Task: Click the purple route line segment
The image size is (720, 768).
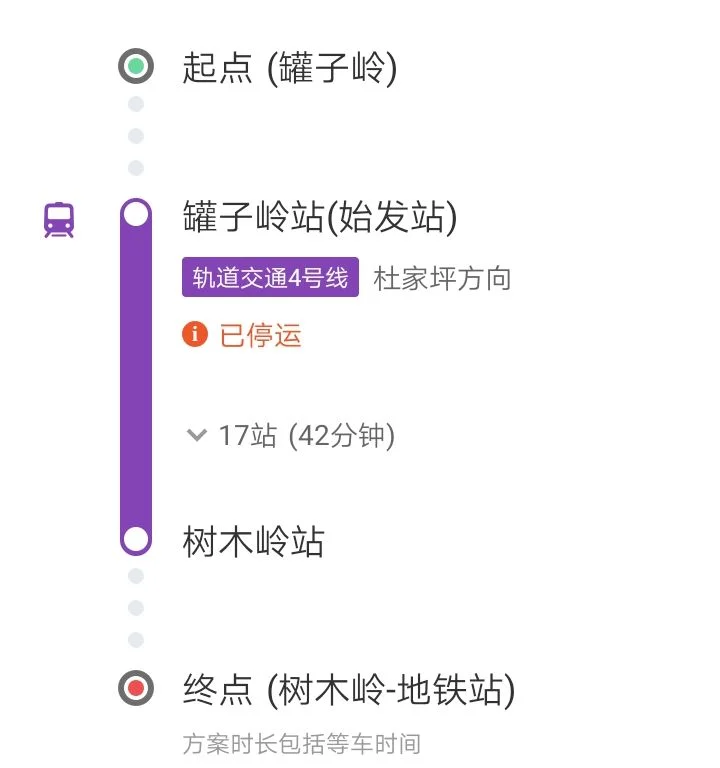Action: pyautogui.click(x=135, y=380)
